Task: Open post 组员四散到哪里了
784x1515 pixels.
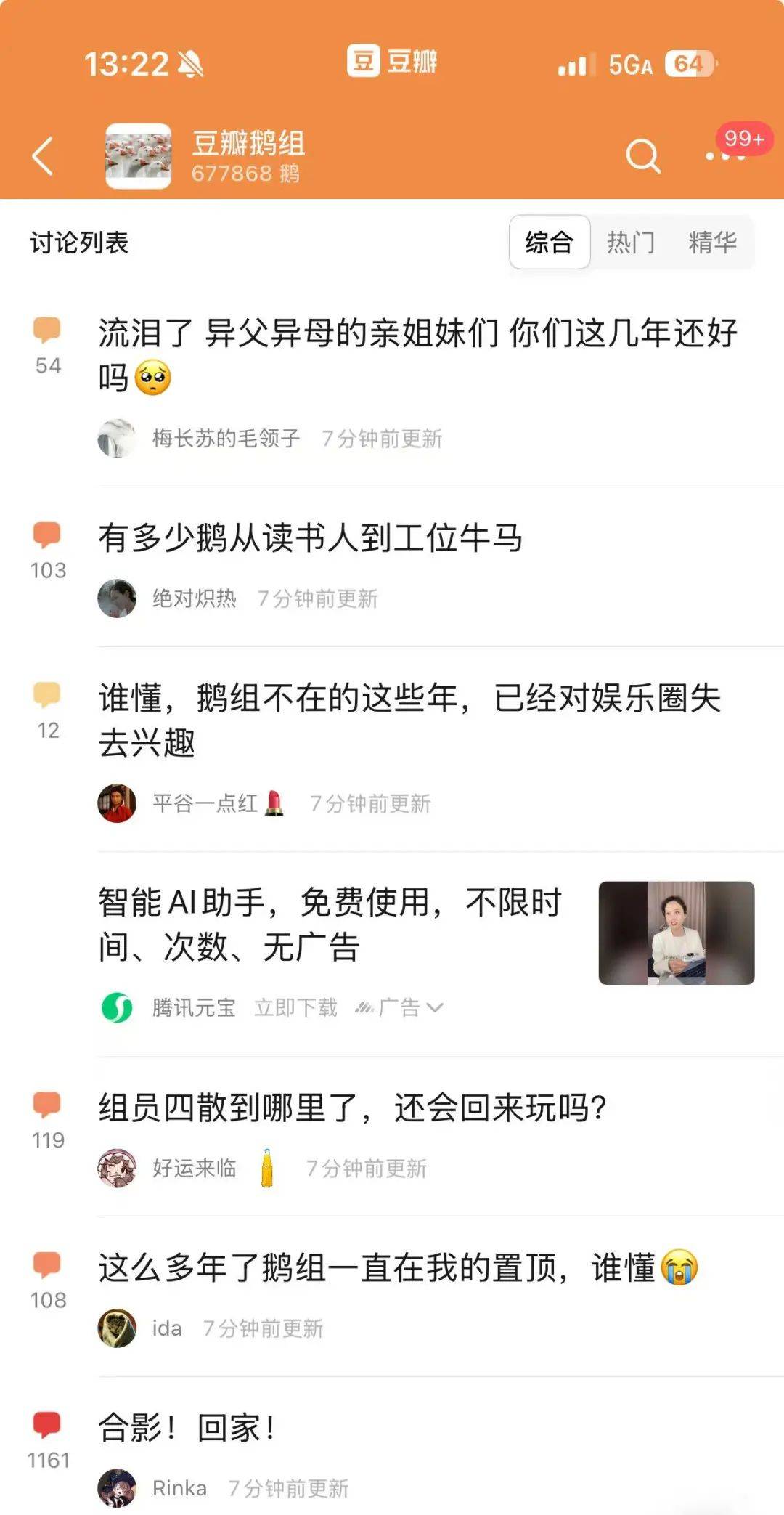Action: 352,1108
